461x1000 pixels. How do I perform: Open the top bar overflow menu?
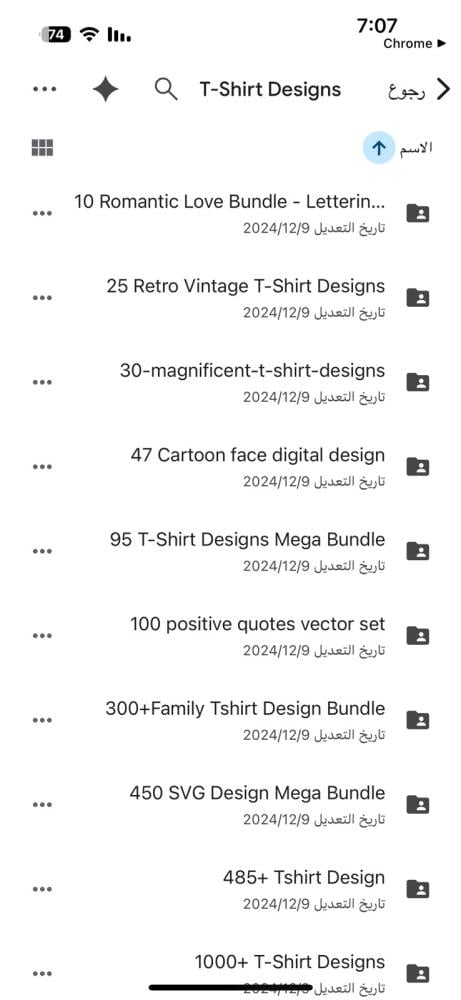pyautogui.click(x=45, y=89)
